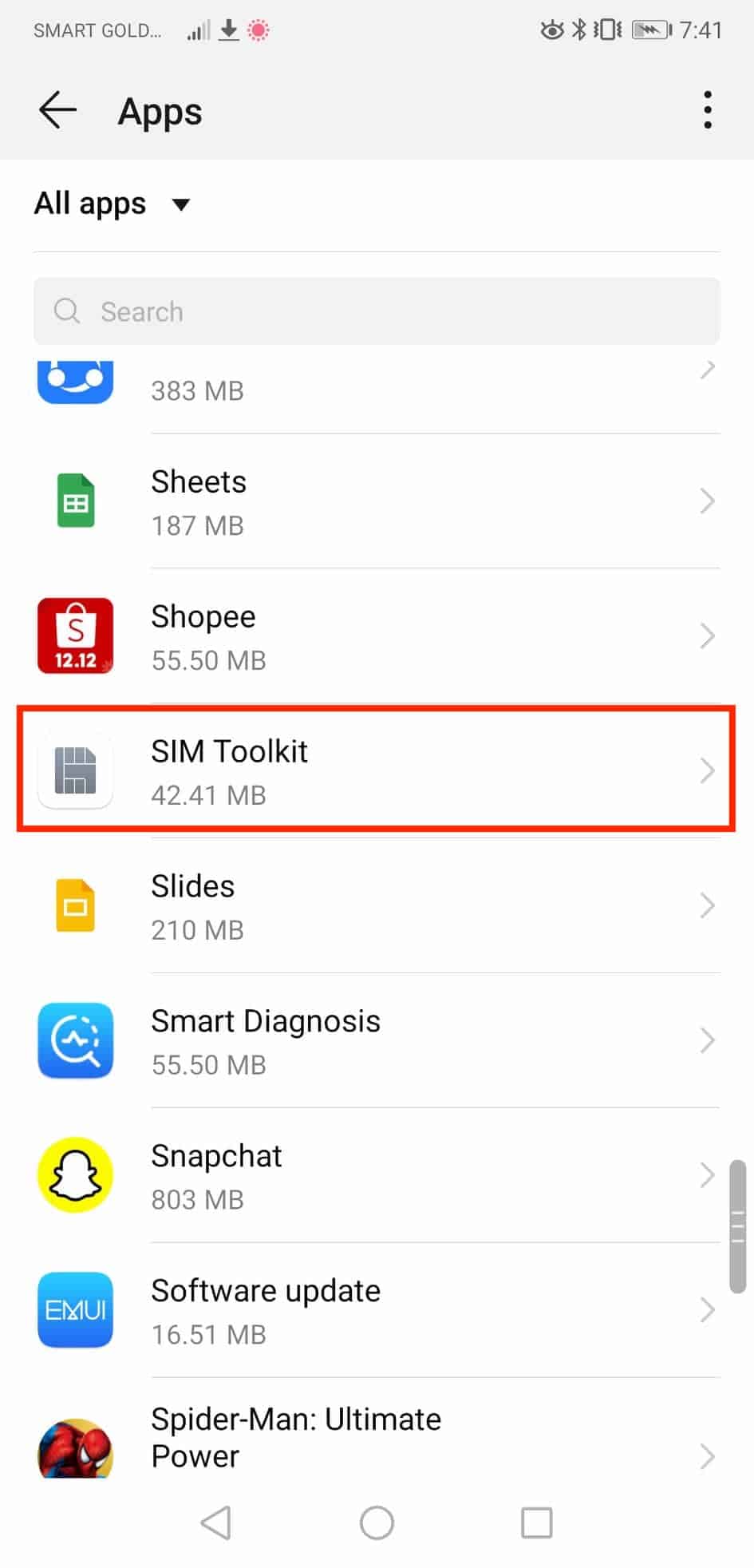Tap the system home button
The image size is (754, 1568).
[377, 1523]
